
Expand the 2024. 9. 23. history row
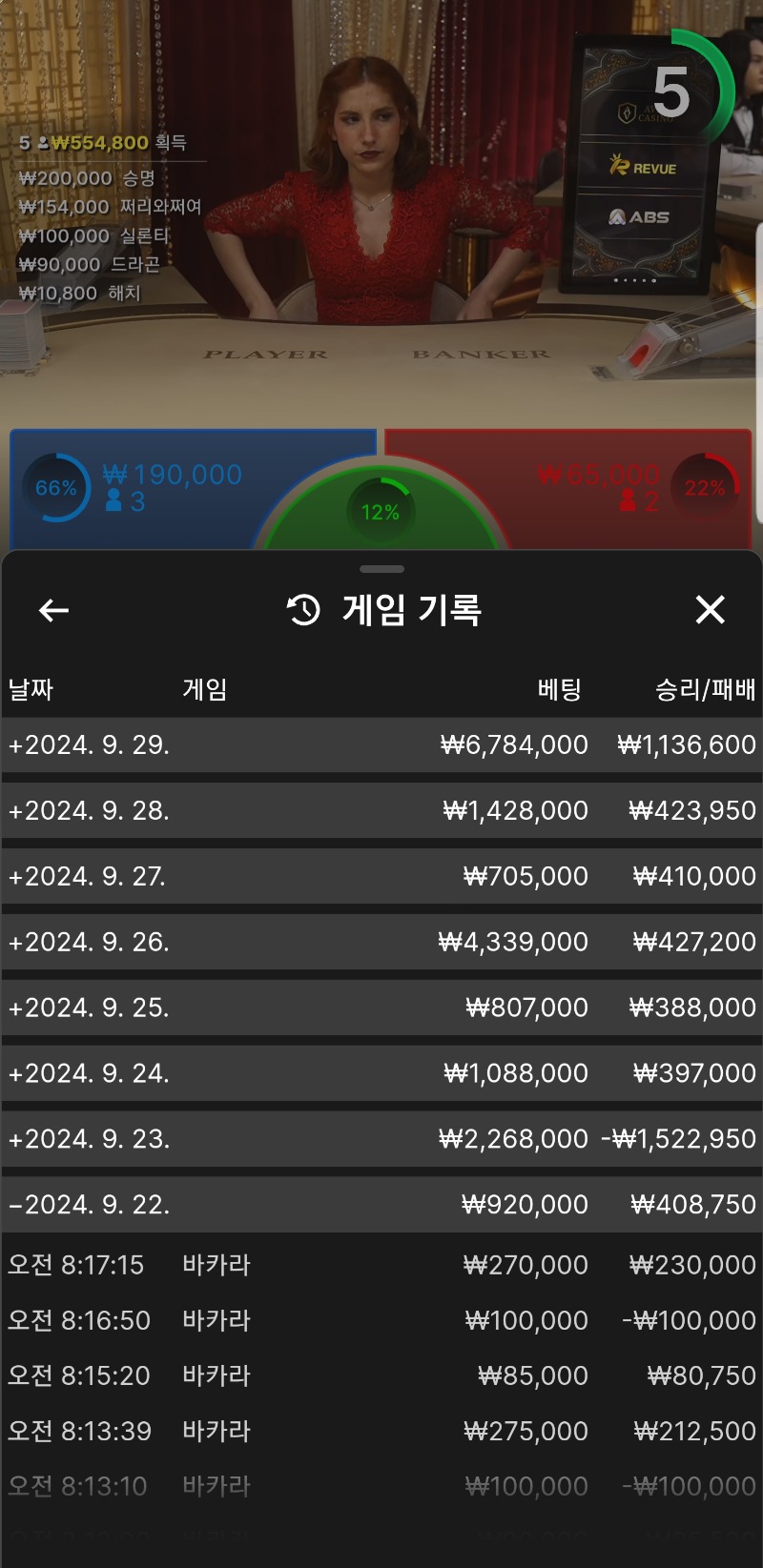click(x=381, y=1139)
